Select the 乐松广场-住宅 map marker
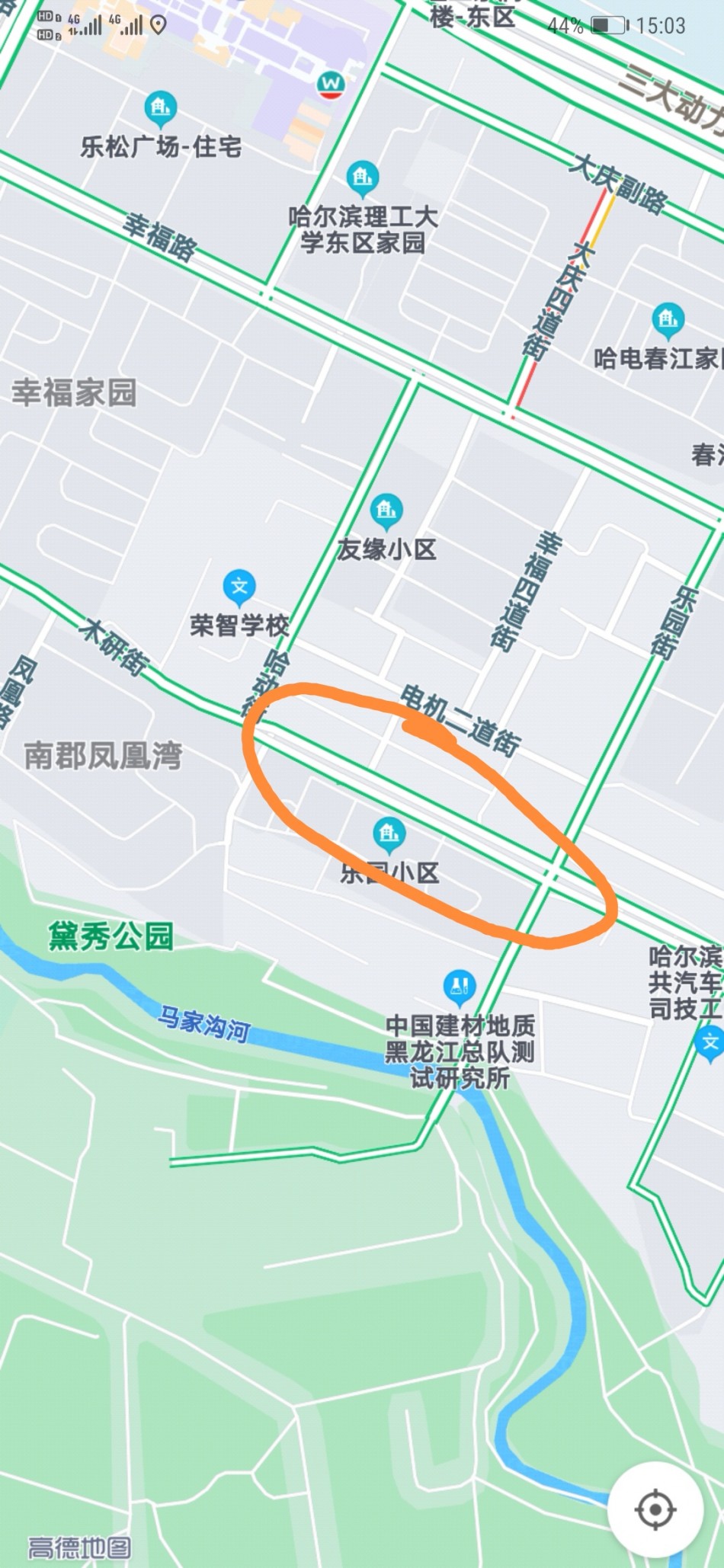The image size is (724, 1568). tap(160, 109)
